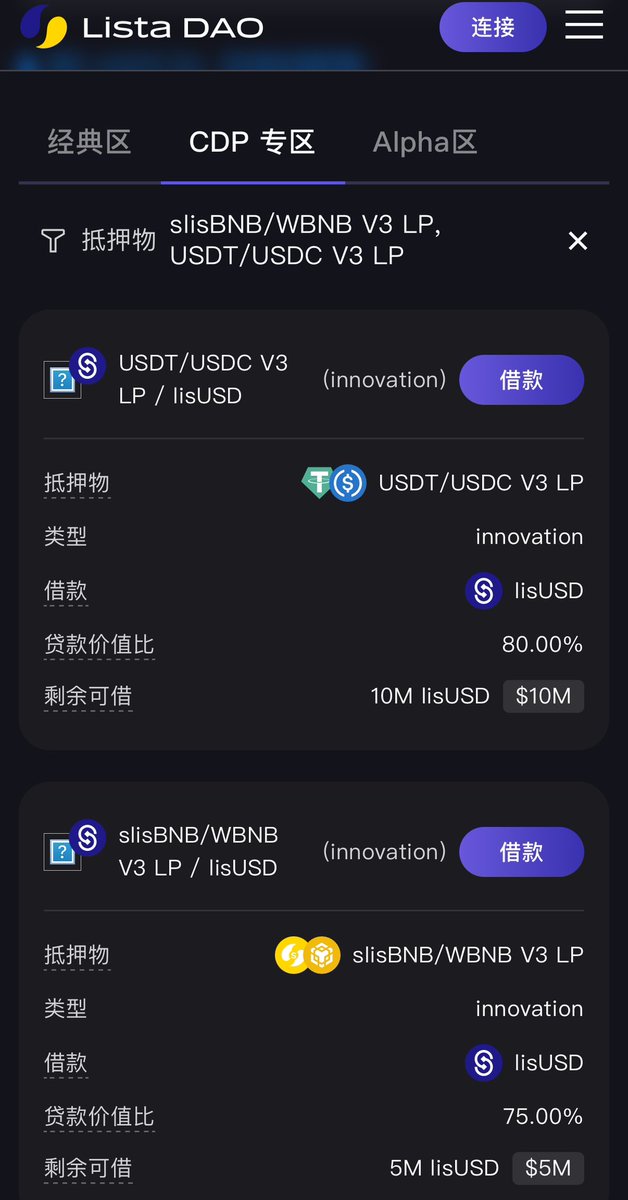Go to Lista DAO home via logo
628x1200 pixels.
click(142, 27)
